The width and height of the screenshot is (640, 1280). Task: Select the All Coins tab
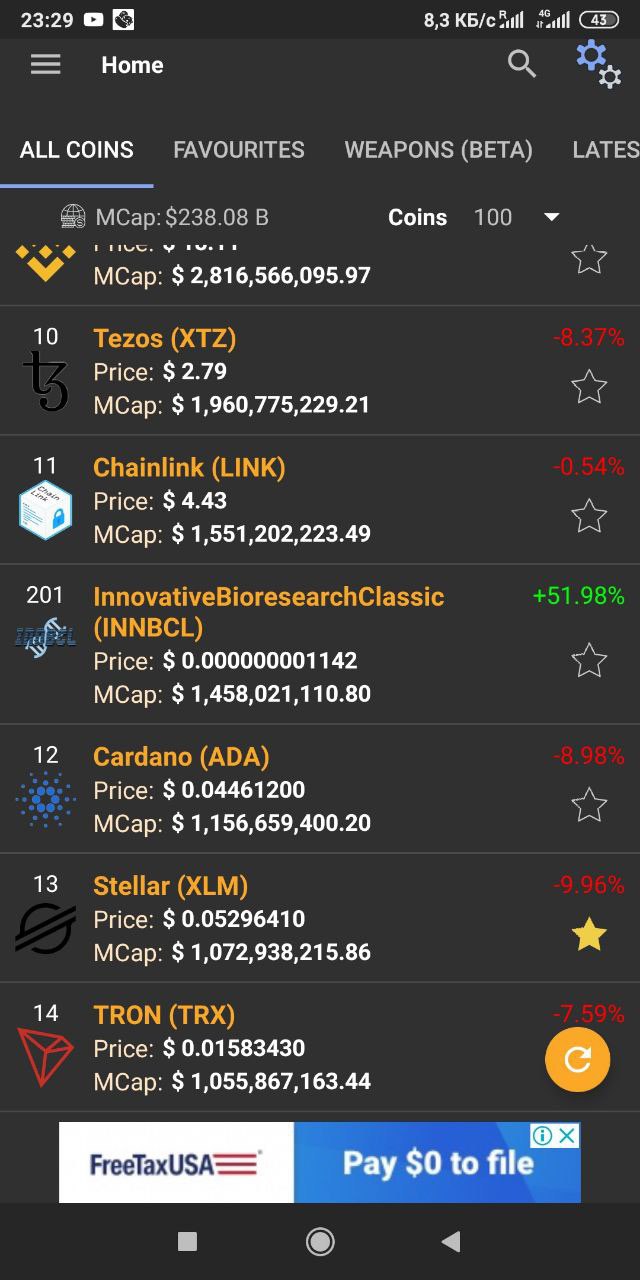77,150
